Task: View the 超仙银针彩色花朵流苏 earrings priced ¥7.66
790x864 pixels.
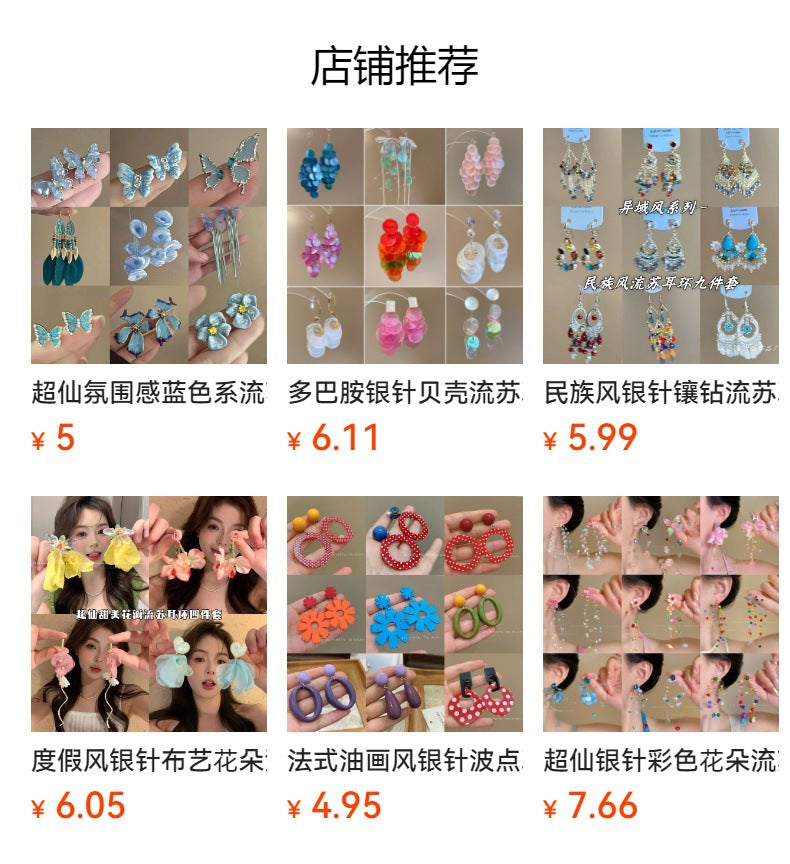Action: 661,614
